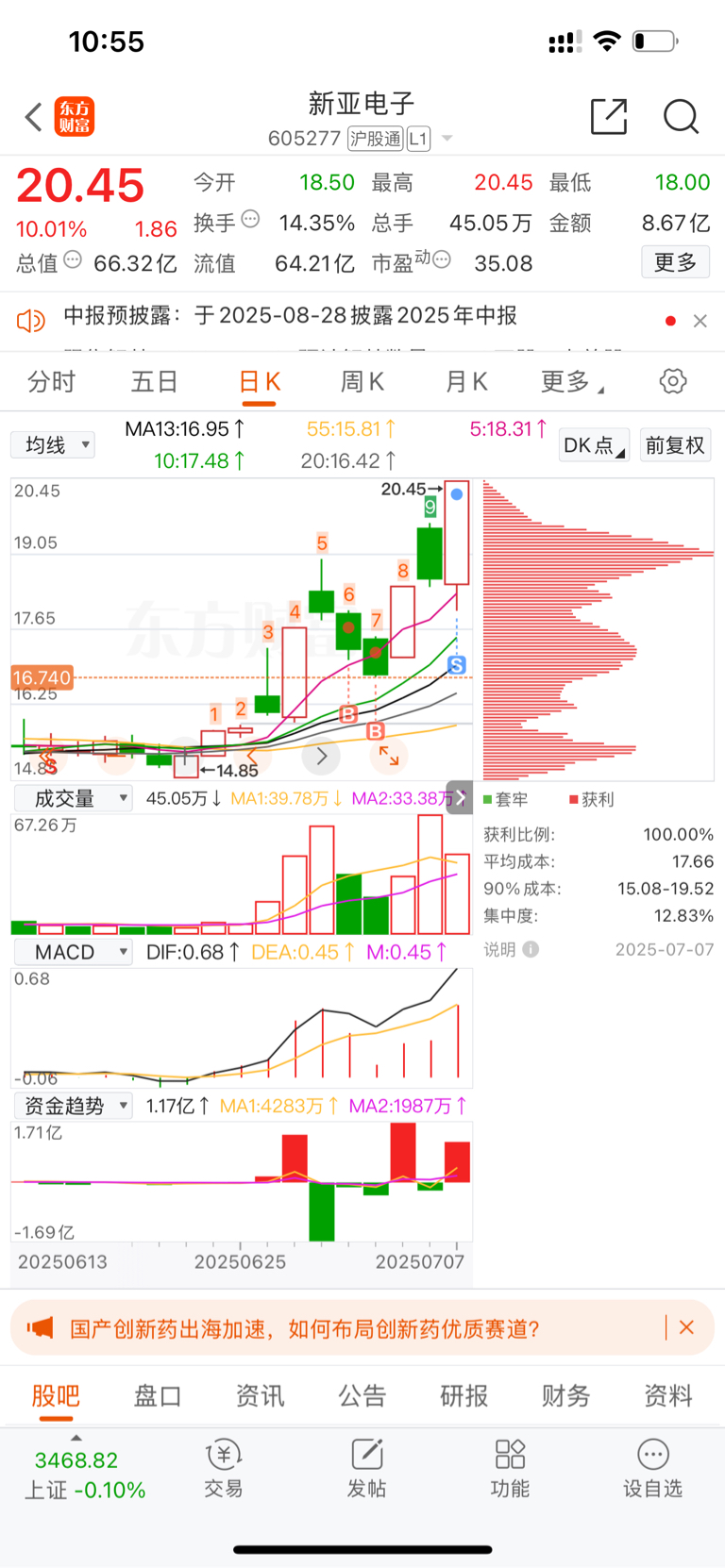Switch to the 五日 chart tab
Viewport: 725px width, 1568px height.
(x=154, y=382)
